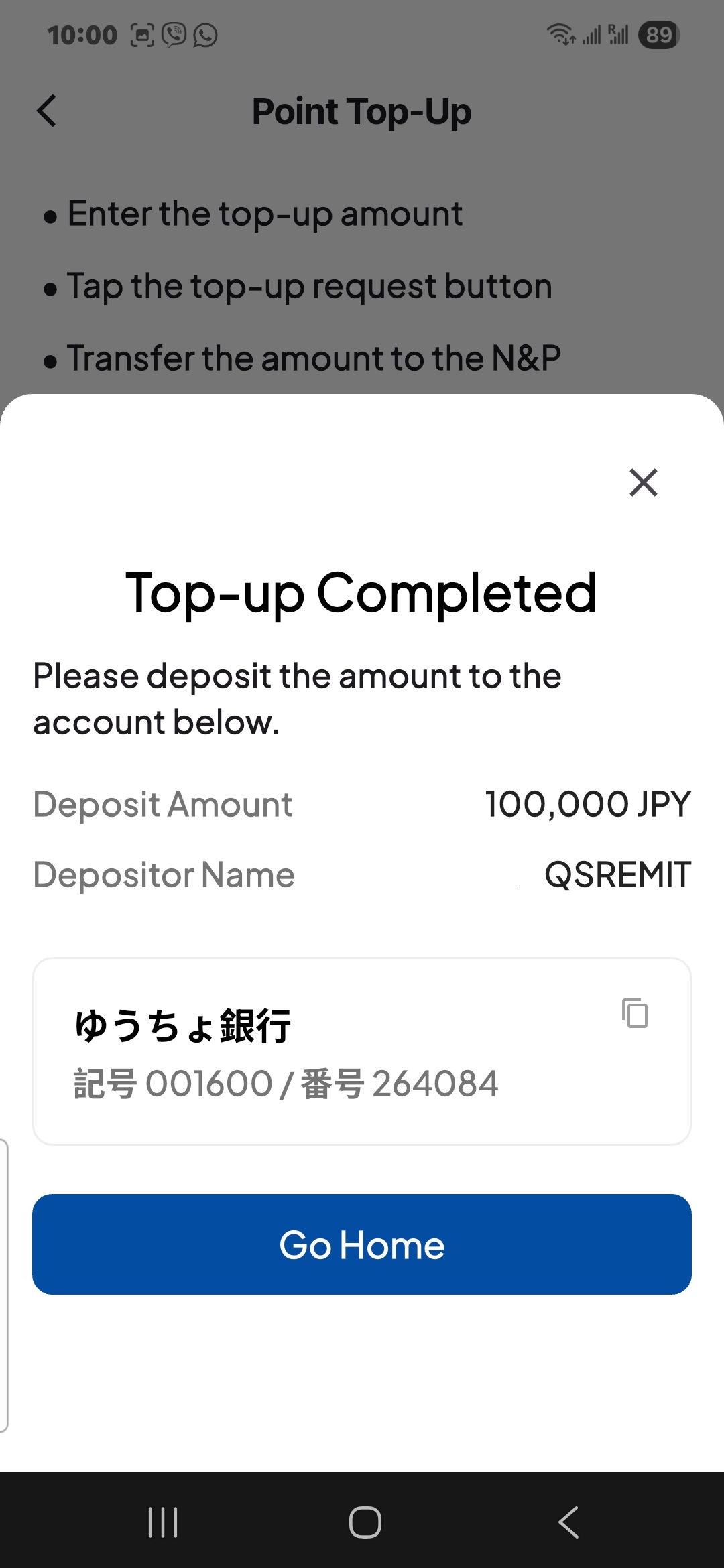Go back from Point Top-Up
The width and height of the screenshot is (724, 1568).
pos(47,111)
